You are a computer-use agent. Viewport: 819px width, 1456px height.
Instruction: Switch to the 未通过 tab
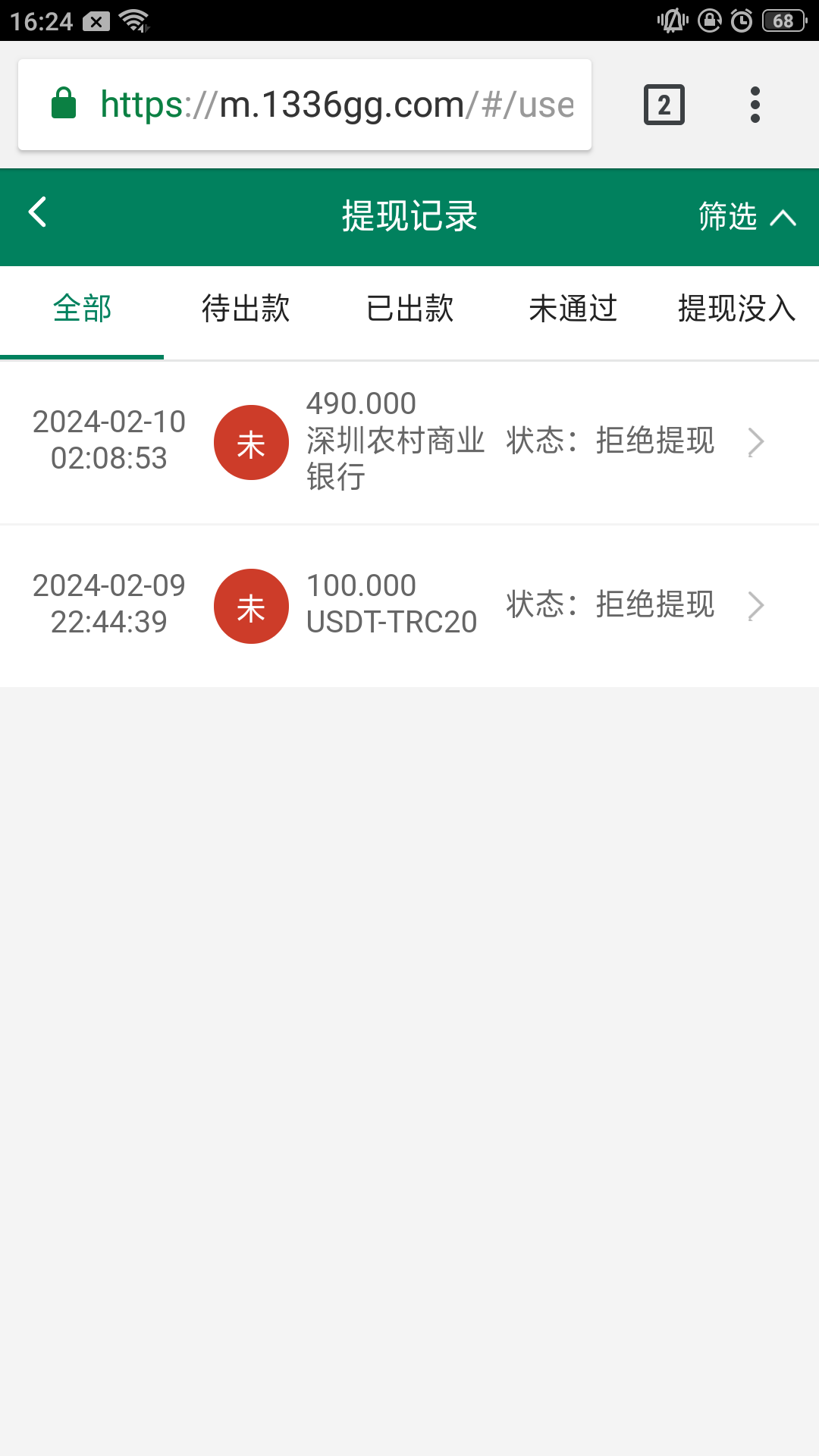tap(573, 309)
